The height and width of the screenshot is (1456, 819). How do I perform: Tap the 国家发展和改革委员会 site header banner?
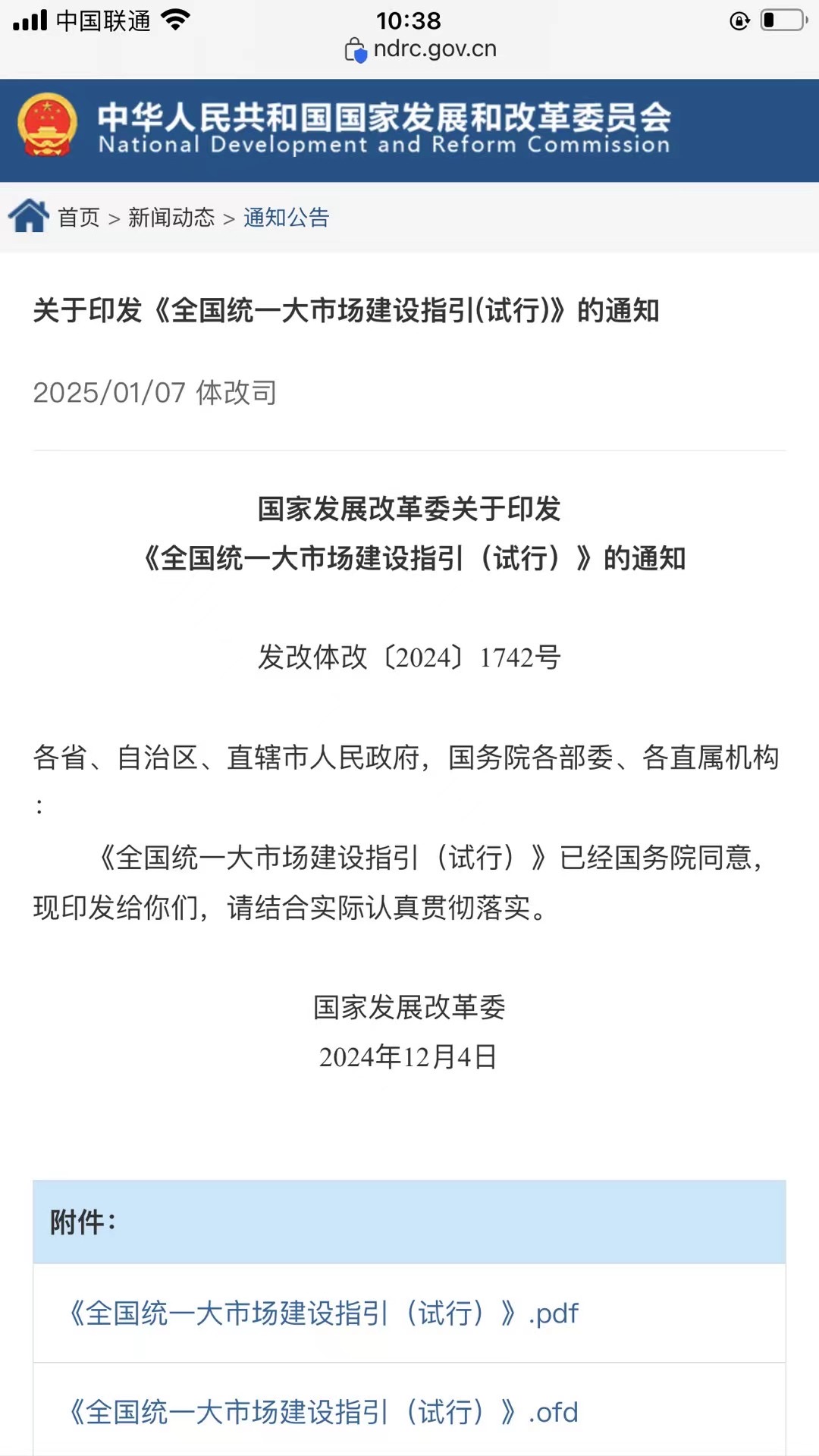tap(409, 130)
